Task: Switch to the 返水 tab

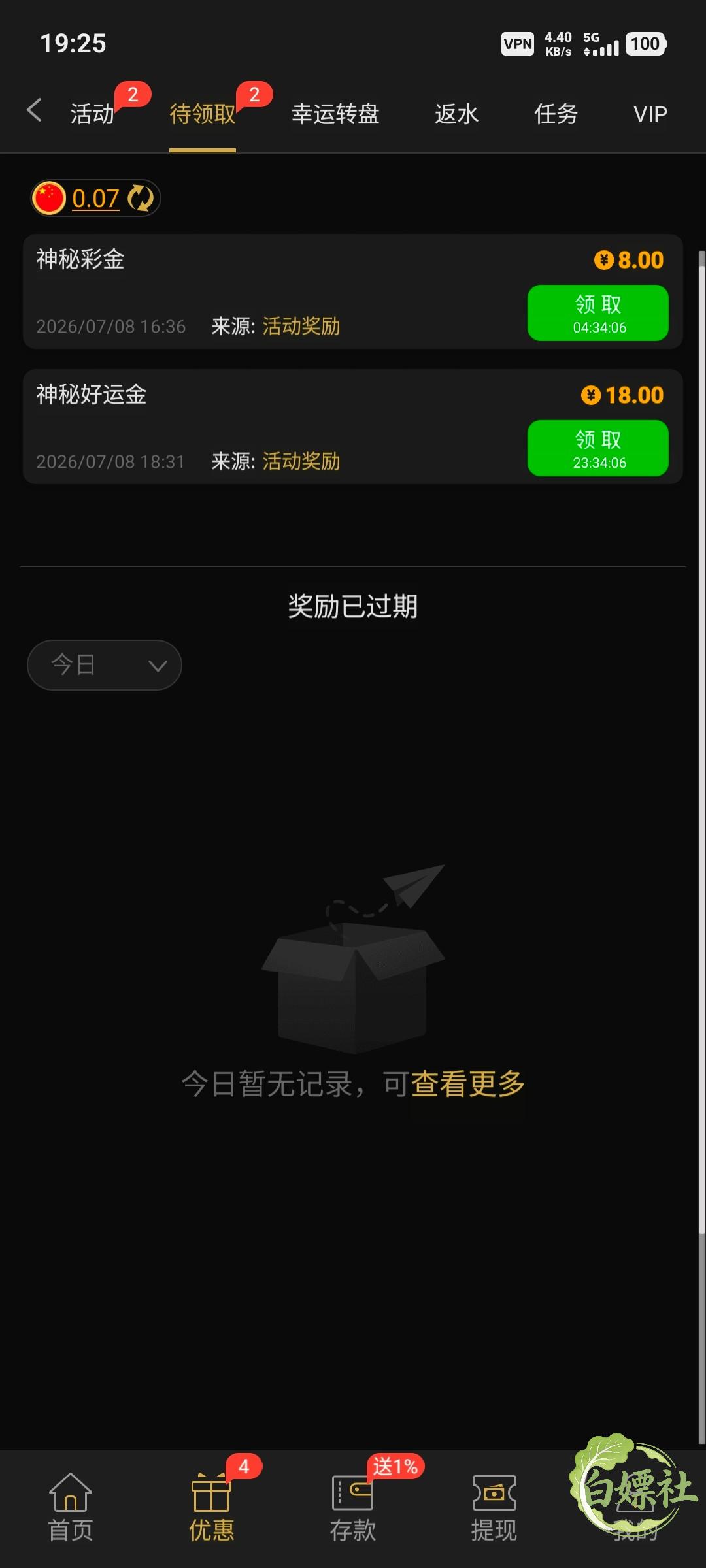Action: click(457, 114)
